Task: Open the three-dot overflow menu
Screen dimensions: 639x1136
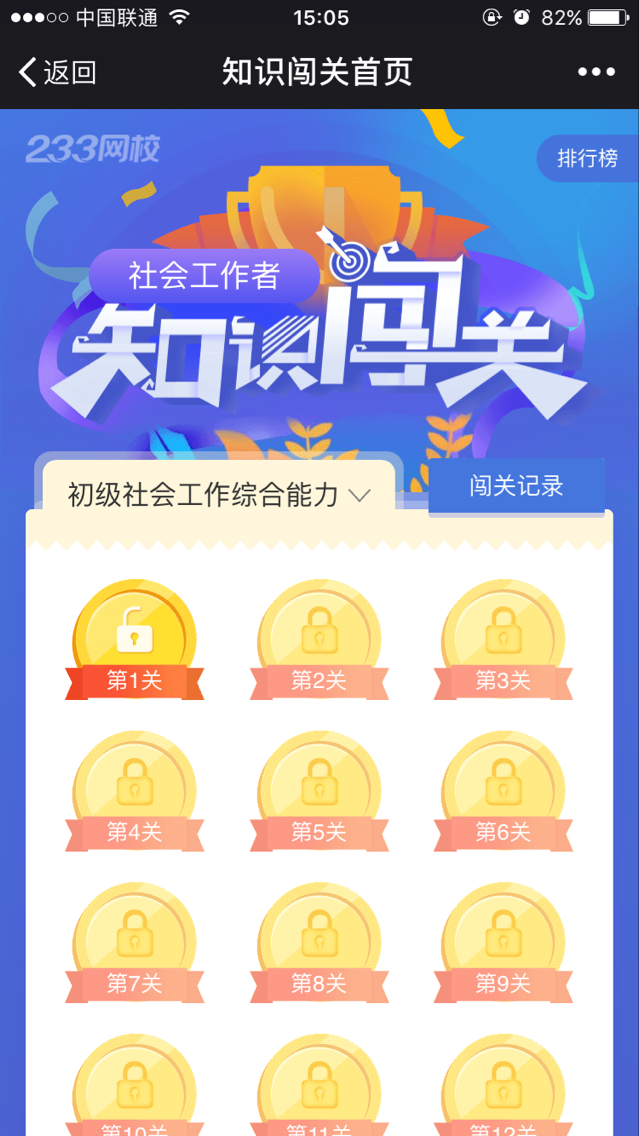Action: pos(596,72)
